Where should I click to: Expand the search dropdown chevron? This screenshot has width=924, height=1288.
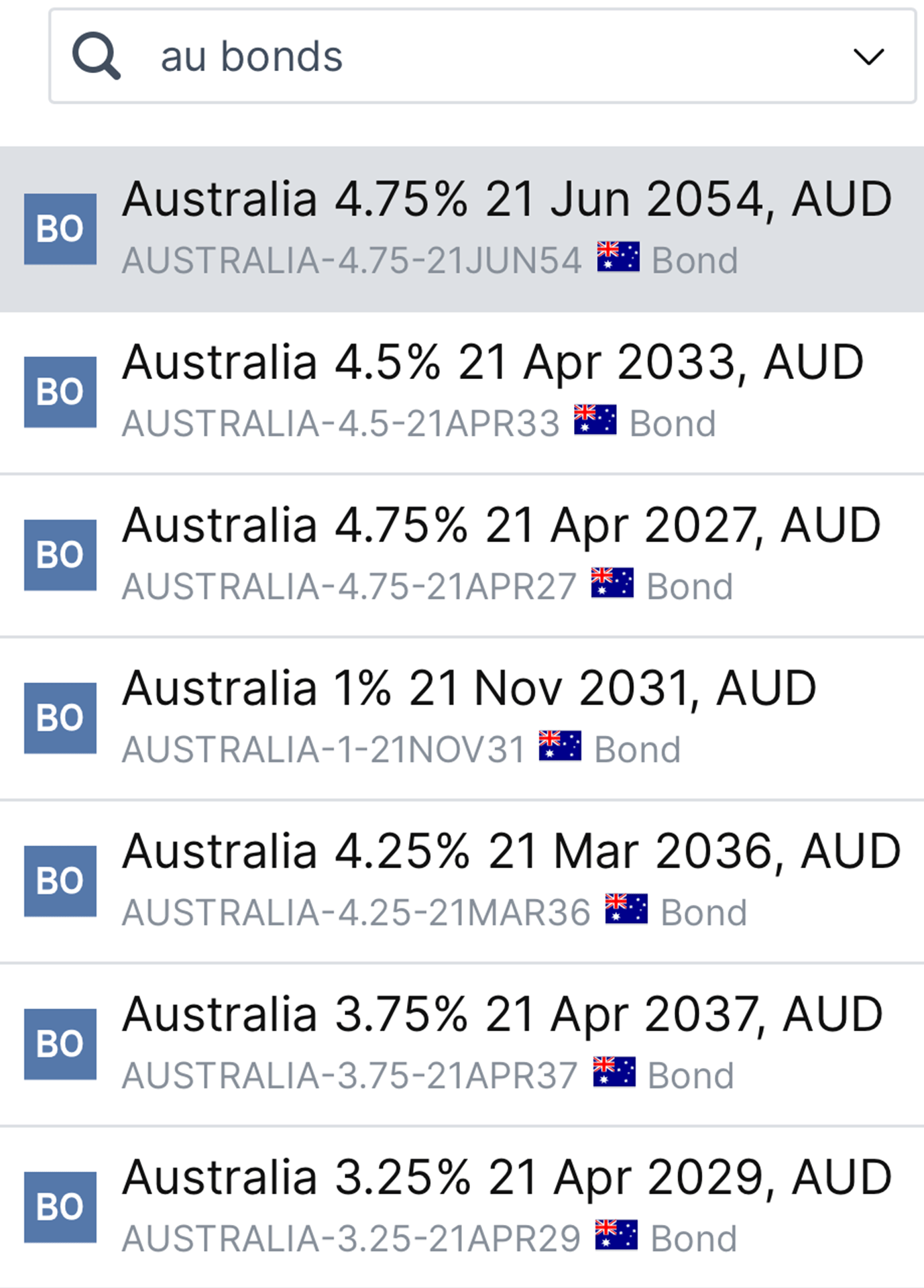tap(868, 56)
